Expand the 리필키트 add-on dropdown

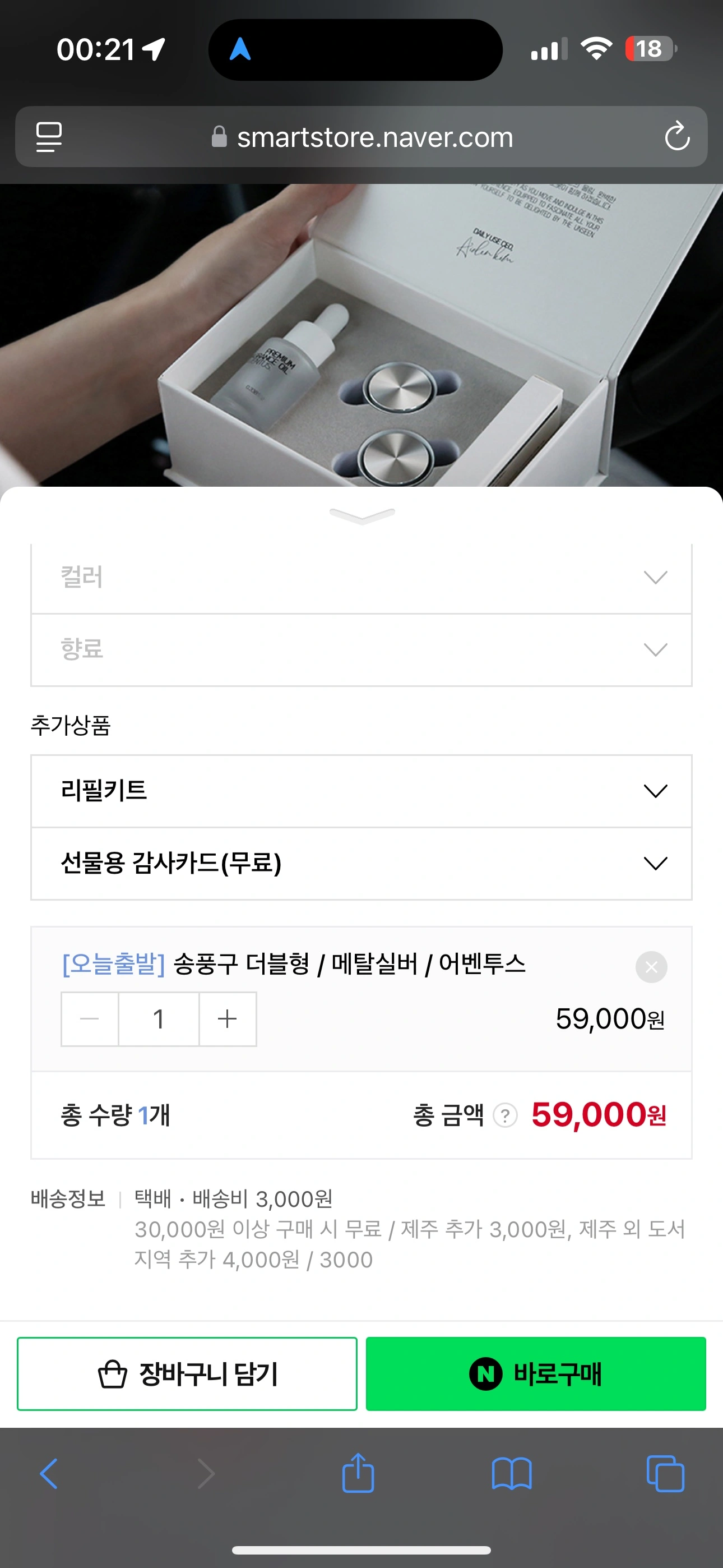coord(361,791)
